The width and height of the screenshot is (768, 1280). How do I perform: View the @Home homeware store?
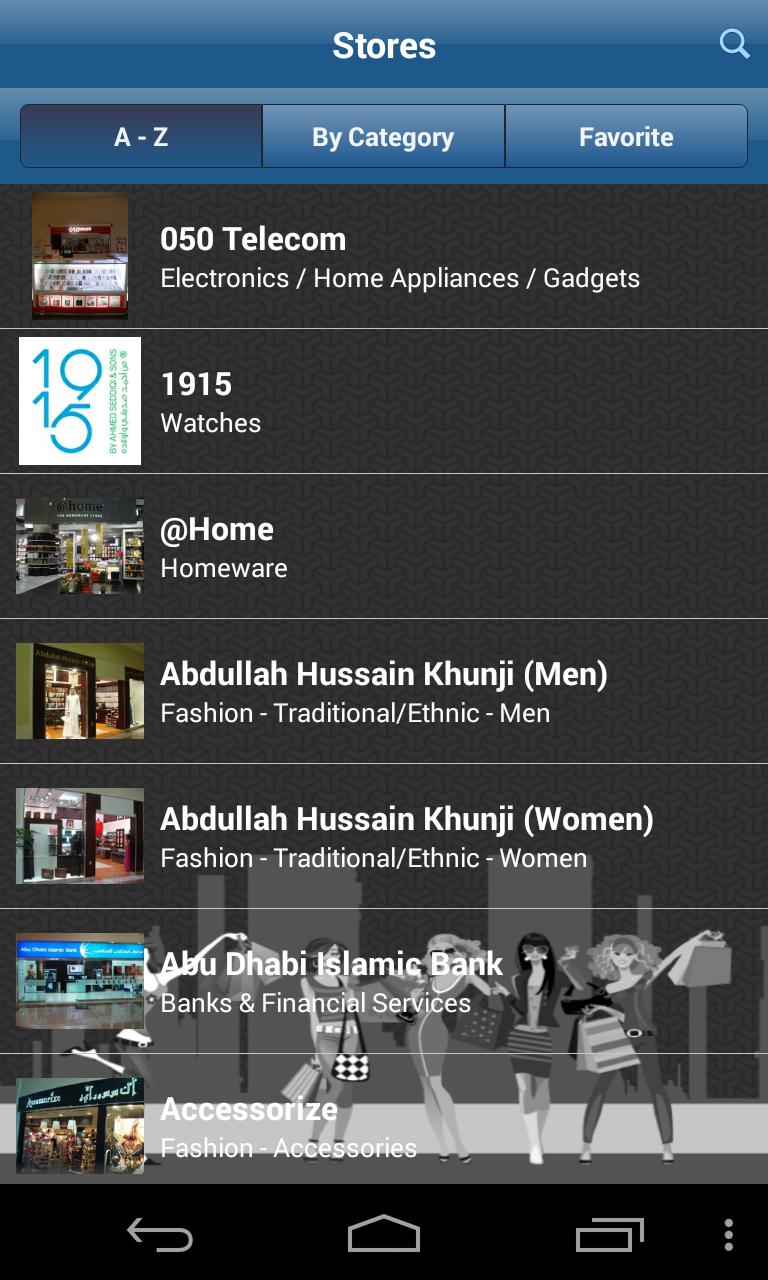point(384,547)
